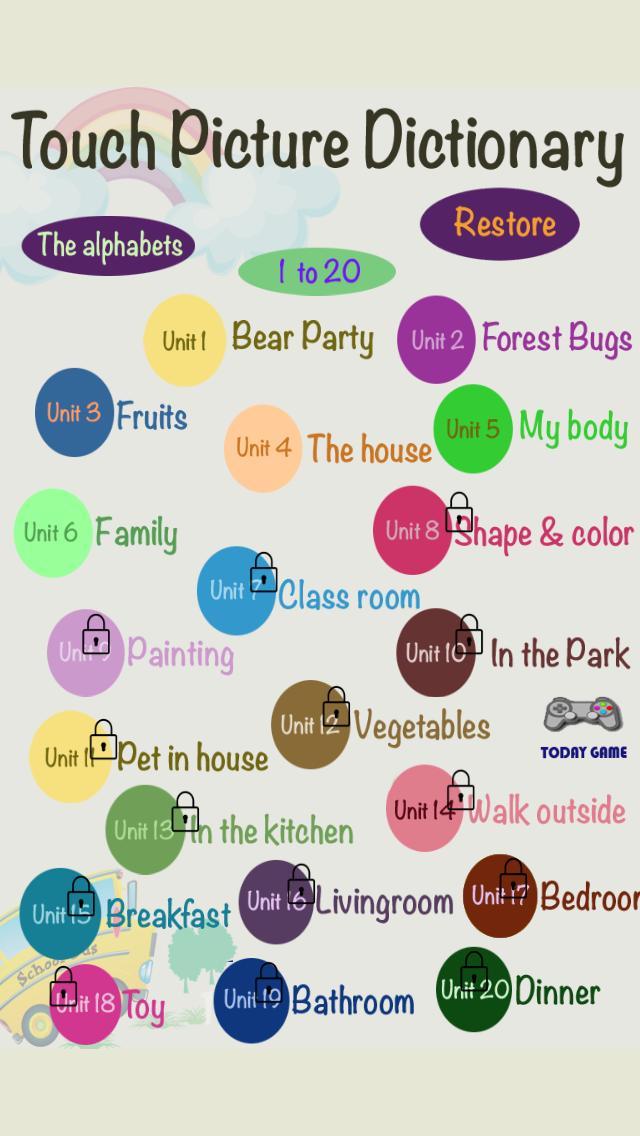Viewport: 640px width, 1136px height.
Task: Tap the Restore purchases button
Action: pyautogui.click(x=500, y=222)
